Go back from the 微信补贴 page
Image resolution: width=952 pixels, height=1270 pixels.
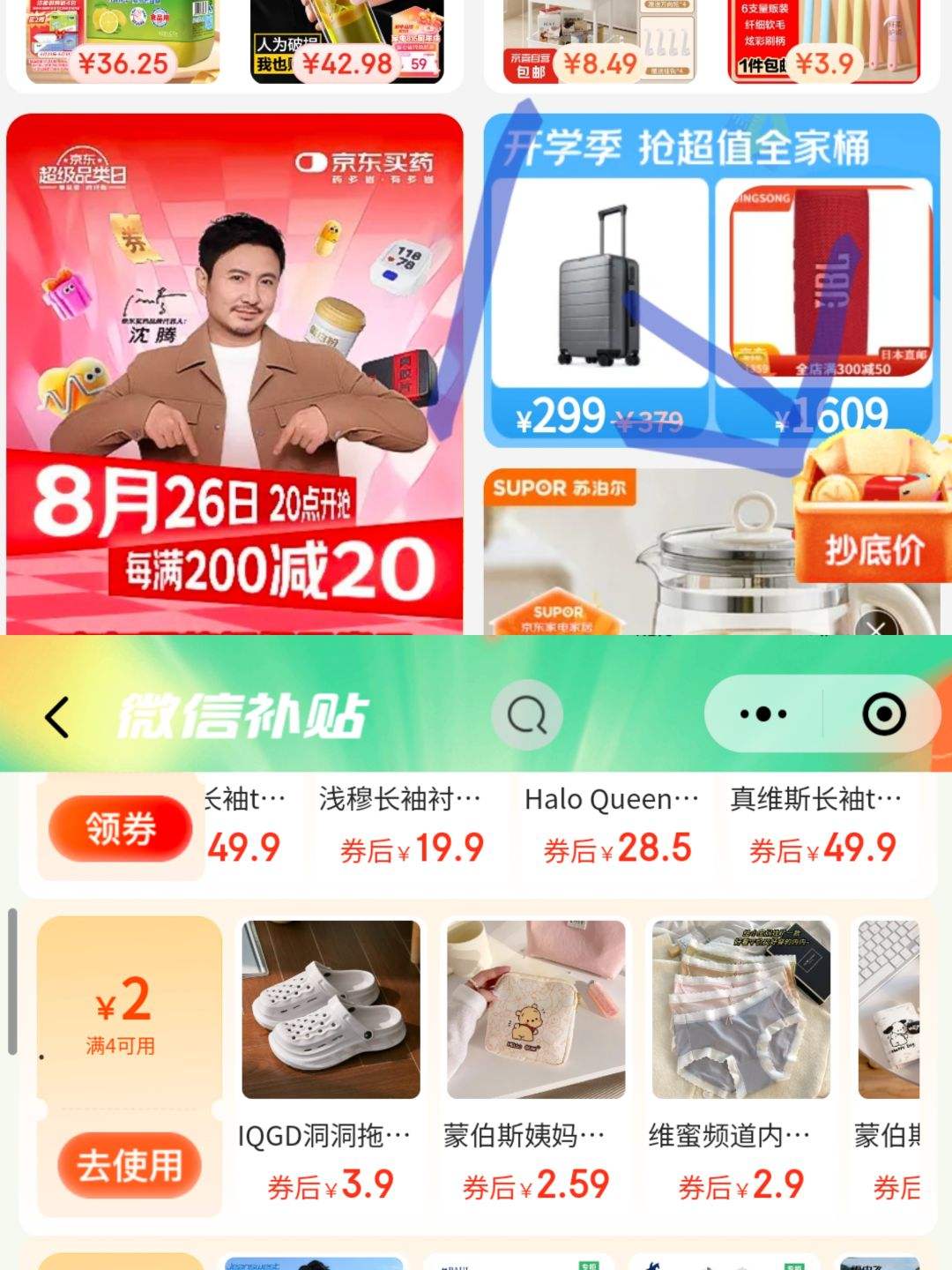coord(57,716)
